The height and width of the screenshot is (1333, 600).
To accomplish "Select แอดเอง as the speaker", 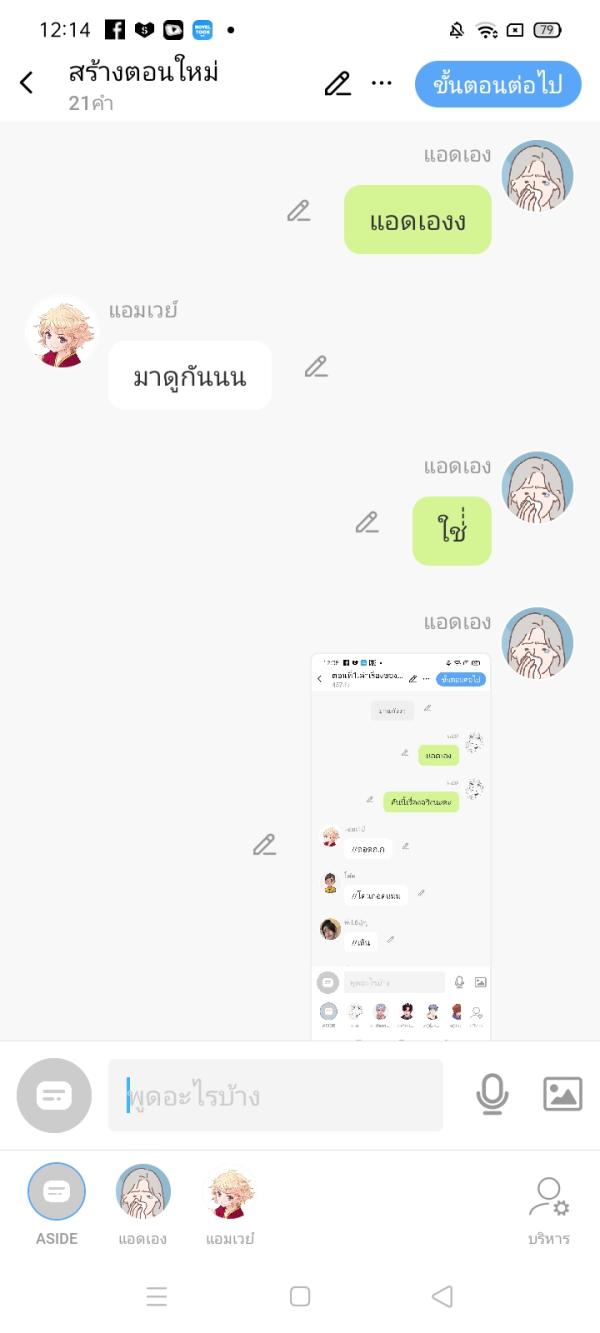I will pos(143,1203).
